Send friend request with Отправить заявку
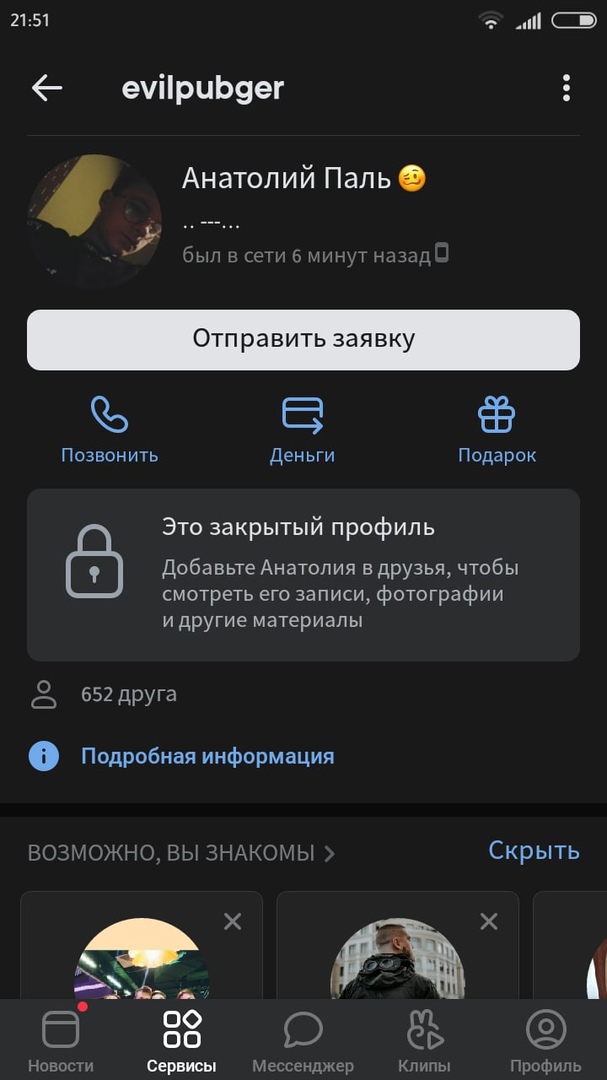607x1080 pixels. coord(303,339)
